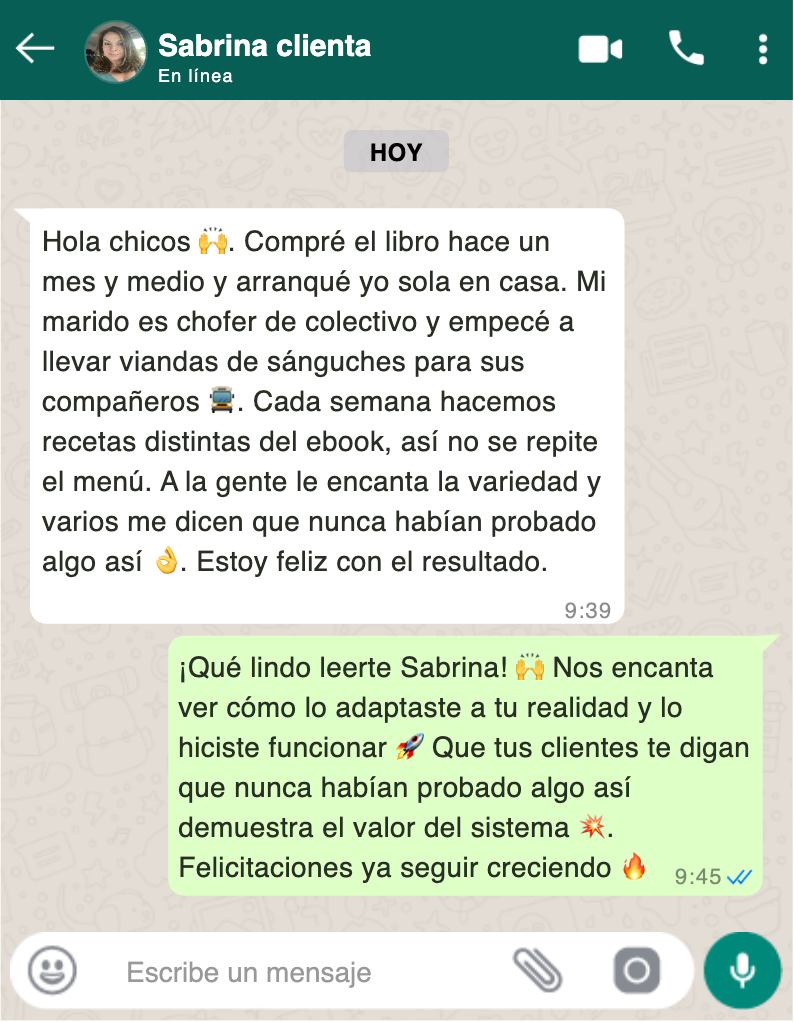794x1022 pixels.
Task: Open the emoji picker
Action: [51, 970]
